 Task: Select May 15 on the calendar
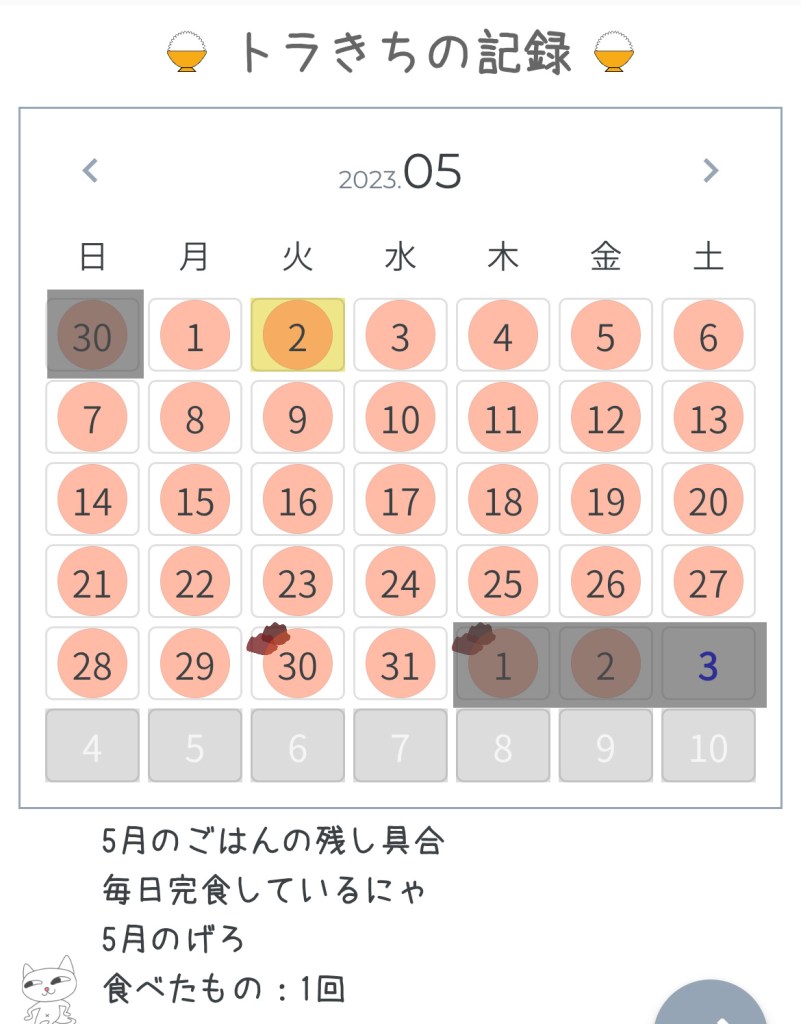tap(194, 500)
